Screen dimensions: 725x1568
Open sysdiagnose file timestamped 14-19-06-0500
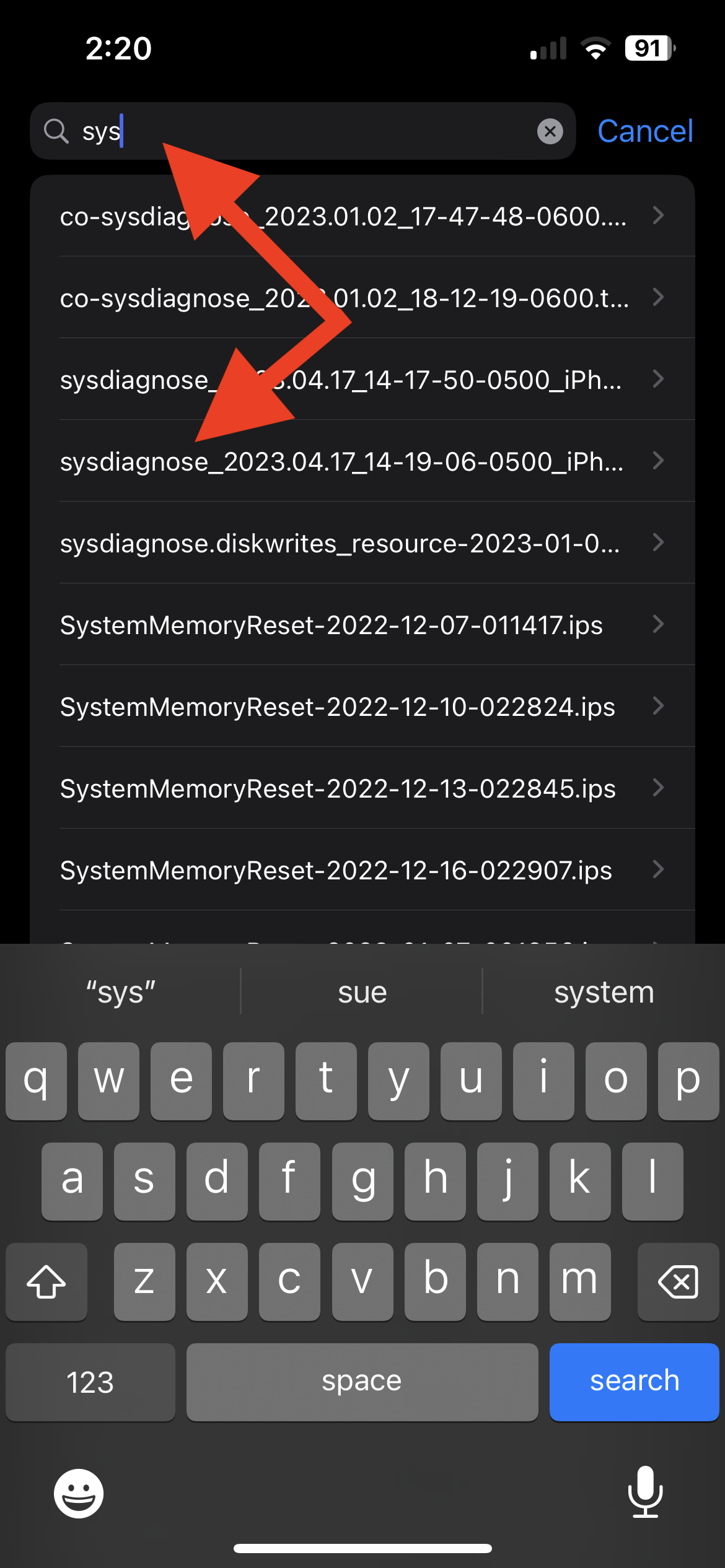click(362, 461)
